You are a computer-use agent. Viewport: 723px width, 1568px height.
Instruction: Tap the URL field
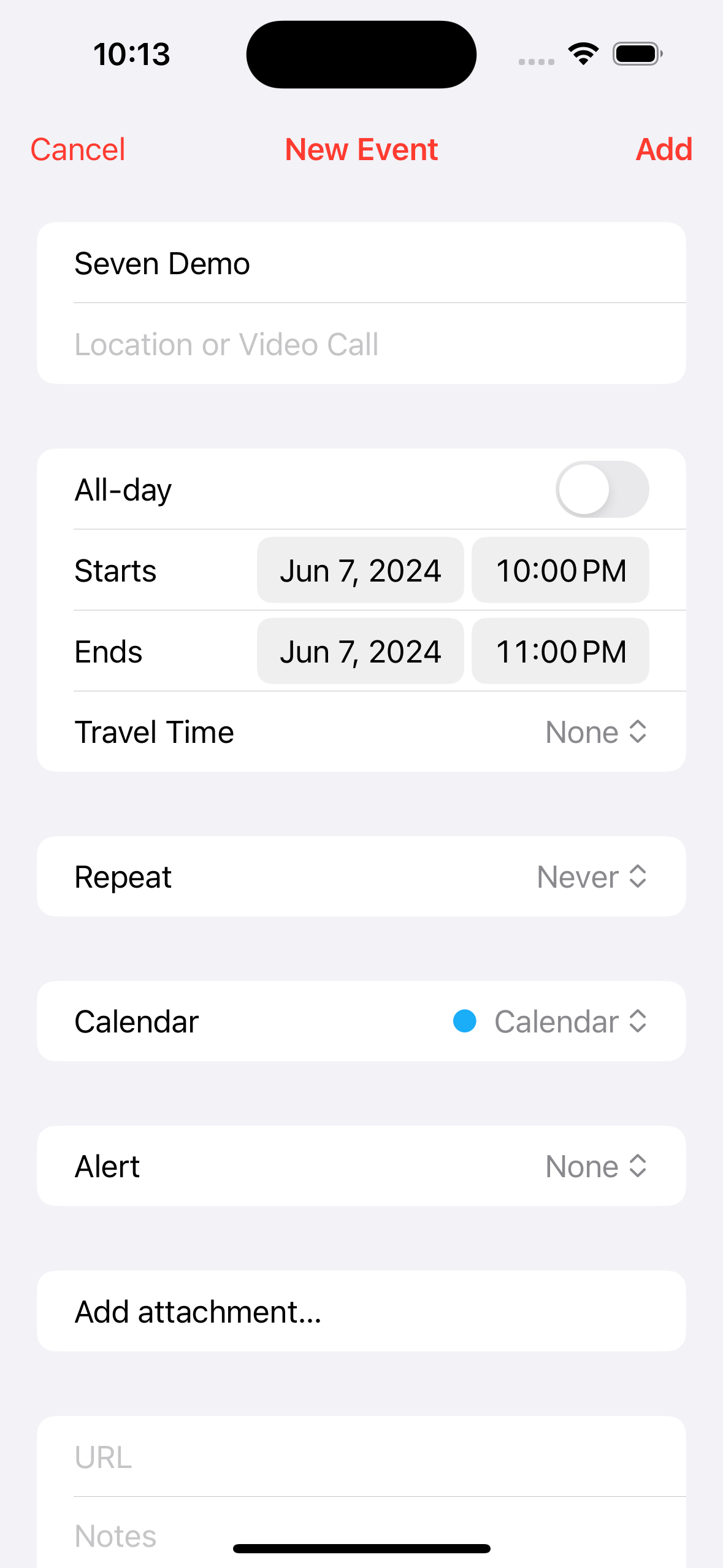click(361, 1457)
